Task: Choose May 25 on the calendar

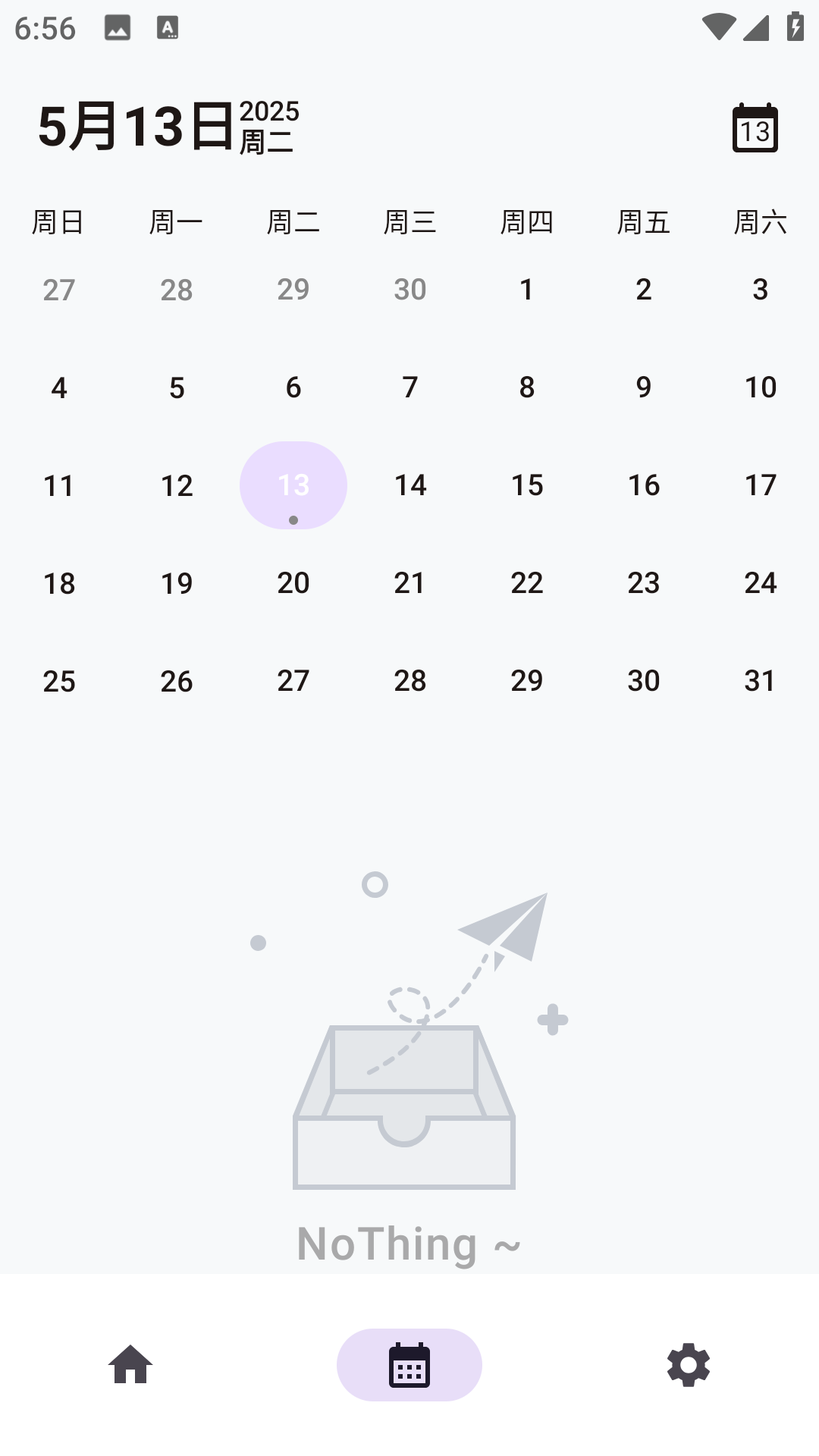Action: (x=59, y=681)
